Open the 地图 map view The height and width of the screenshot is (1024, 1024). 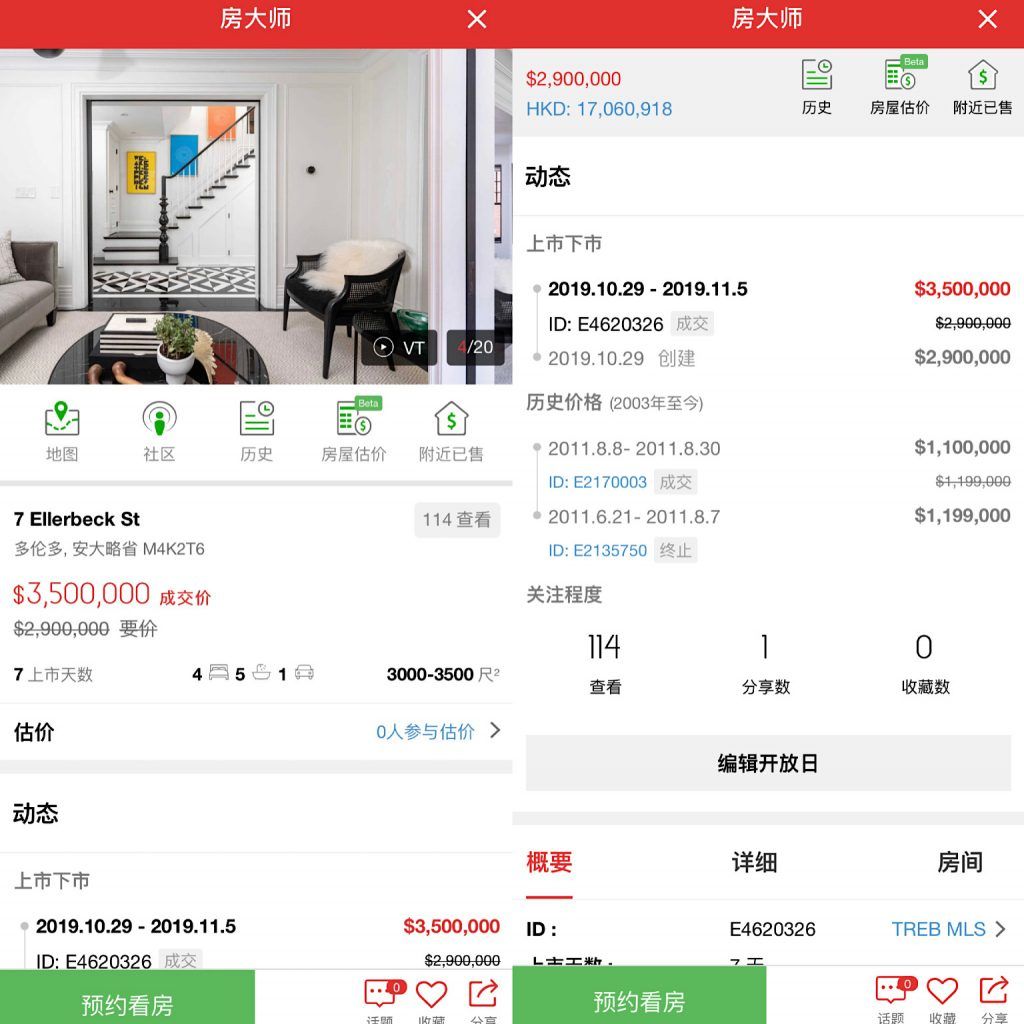[x=62, y=432]
